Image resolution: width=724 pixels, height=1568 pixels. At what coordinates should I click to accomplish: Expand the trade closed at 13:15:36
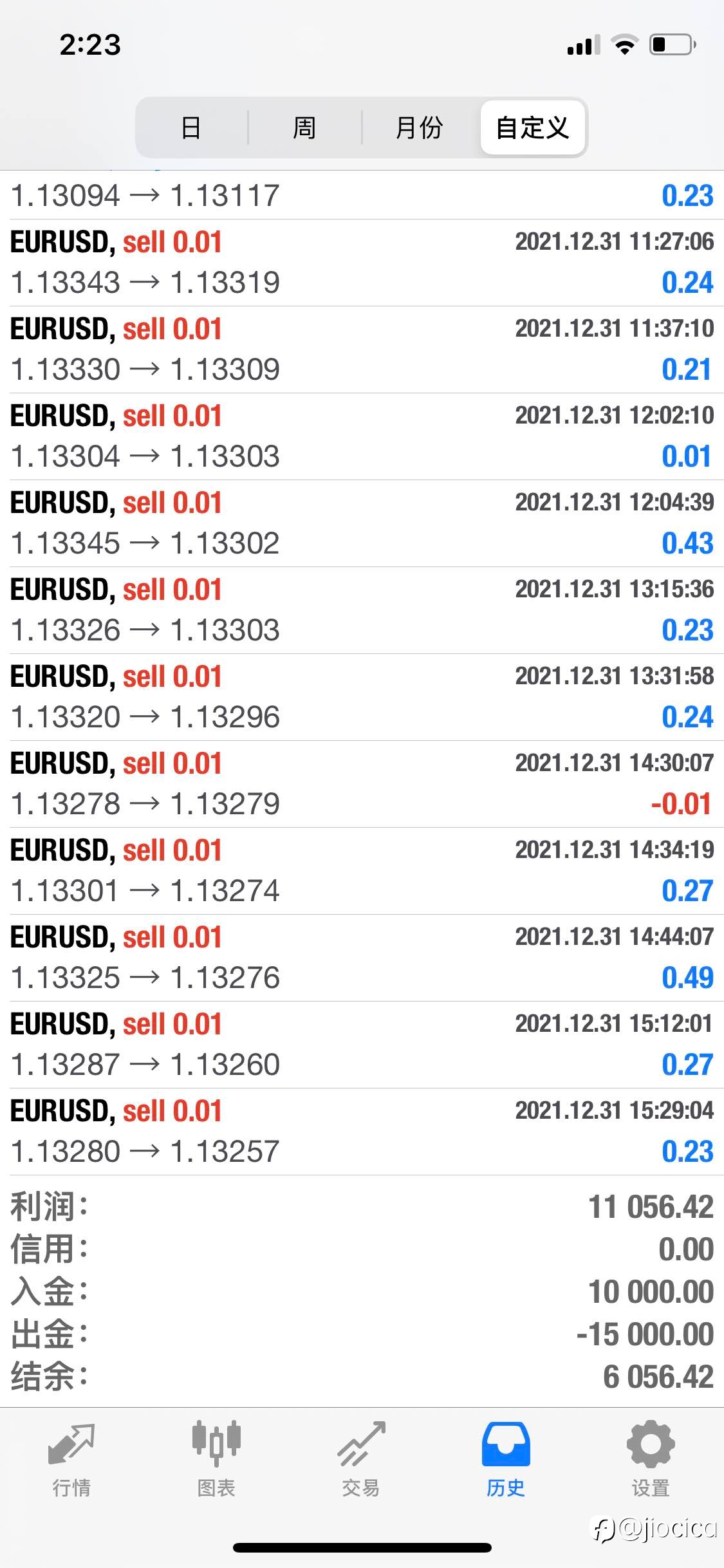(x=362, y=610)
